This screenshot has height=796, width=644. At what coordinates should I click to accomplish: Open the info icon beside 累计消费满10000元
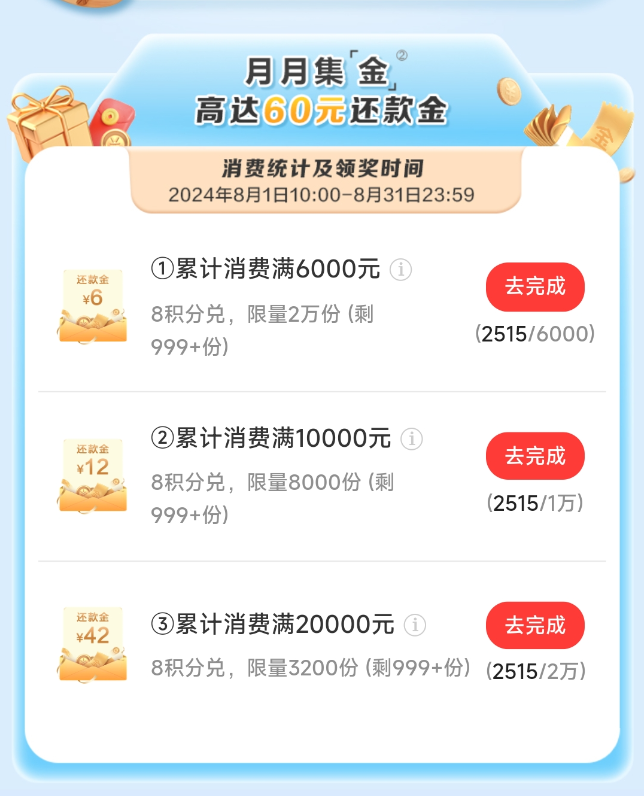tap(412, 439)
